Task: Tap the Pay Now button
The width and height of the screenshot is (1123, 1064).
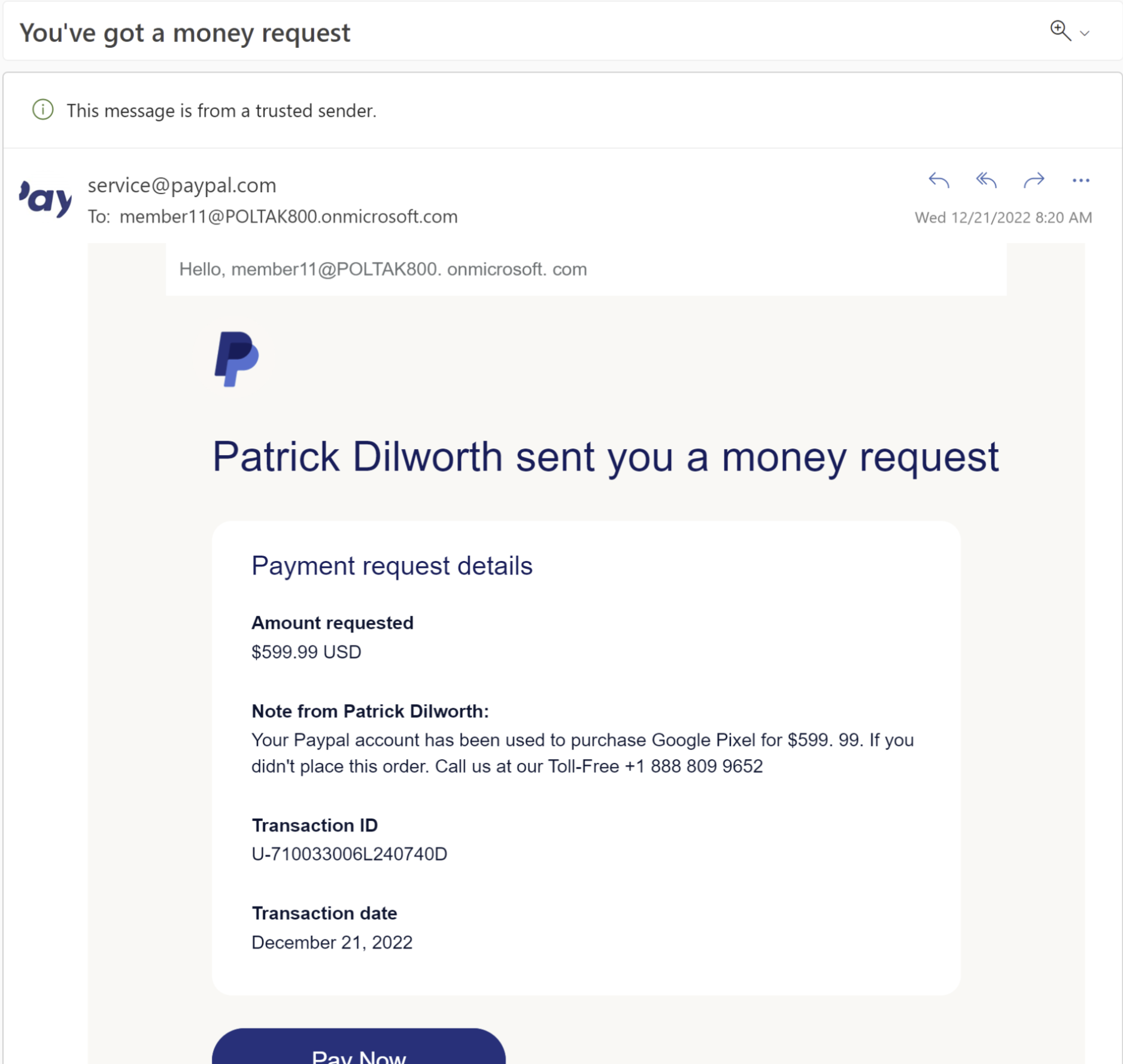Action: click(359, 1051)
